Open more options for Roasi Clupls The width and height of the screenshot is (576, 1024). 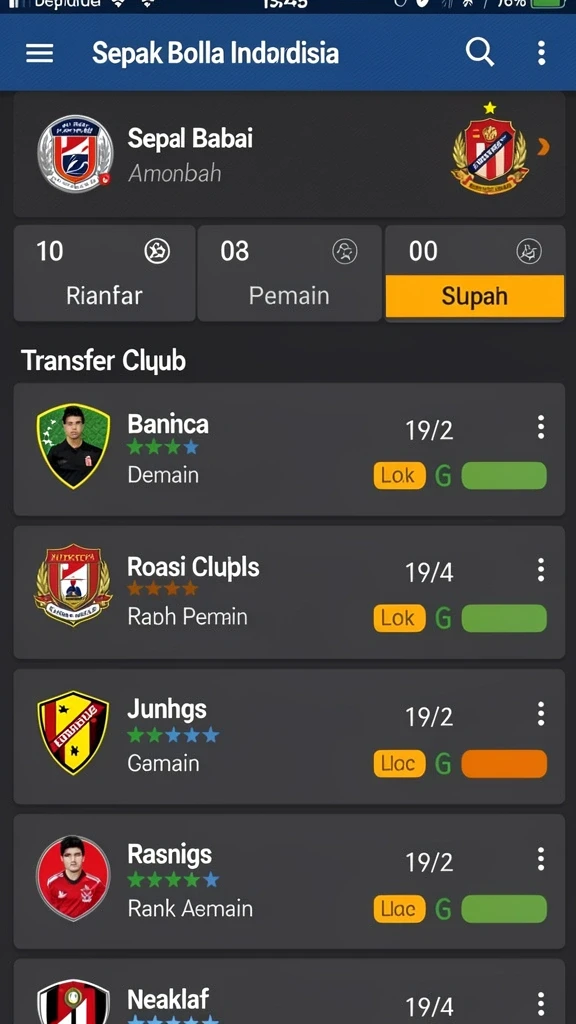(x=541, y=570)
